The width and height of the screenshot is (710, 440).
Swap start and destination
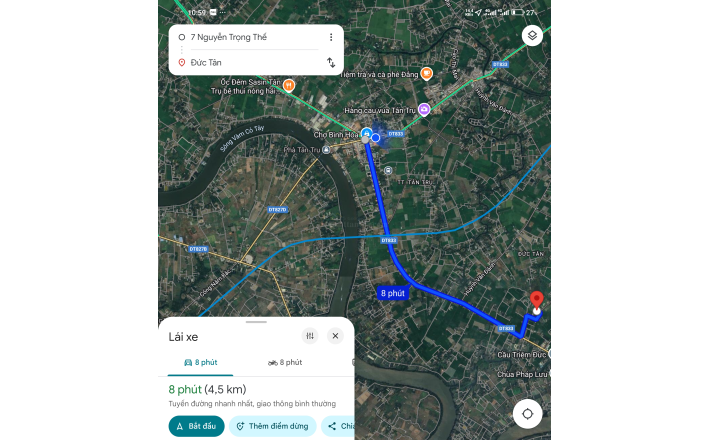[x=331, y=62]
